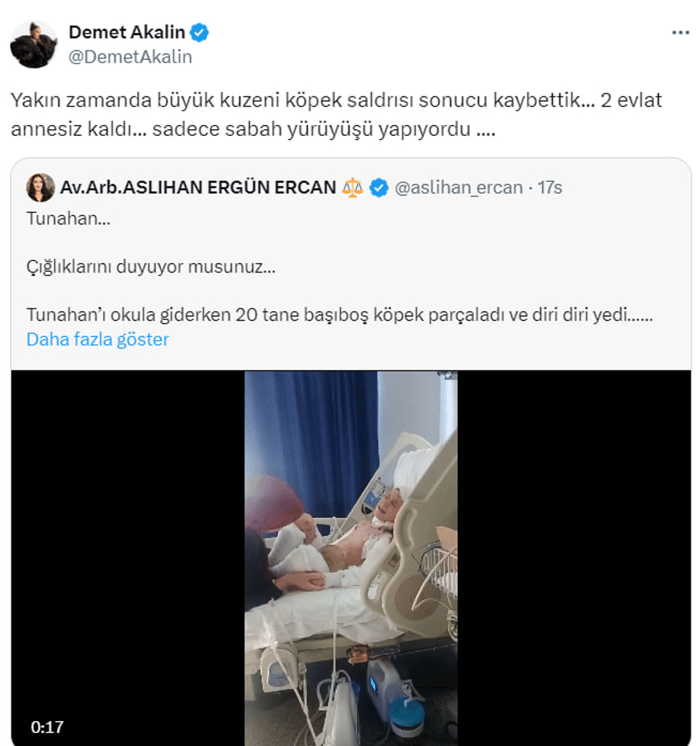Open the quoted tweet by Aslıhan Ergün Ercan
Viewport: 700px width, 746px height.
340,264
